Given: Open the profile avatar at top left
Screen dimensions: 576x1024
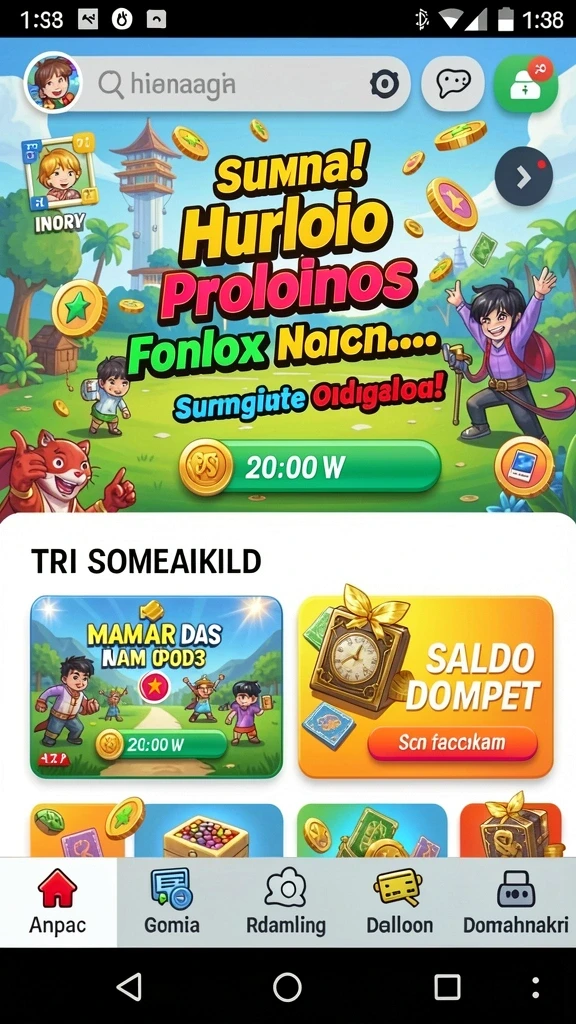Looking at the screenshot, I should pos(54,82).
